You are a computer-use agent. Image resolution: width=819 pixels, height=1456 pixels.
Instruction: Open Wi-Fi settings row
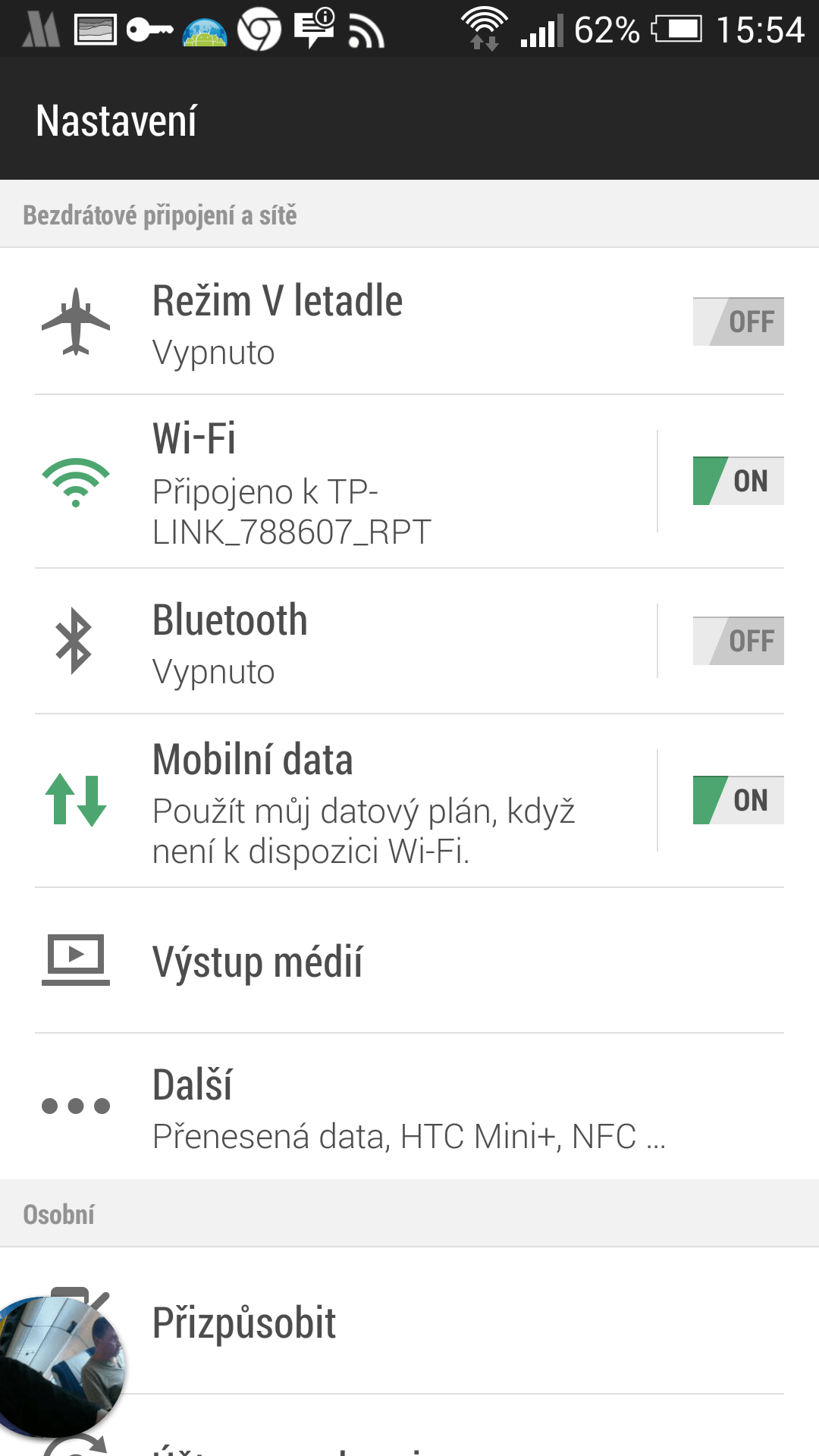pos(346,482)
